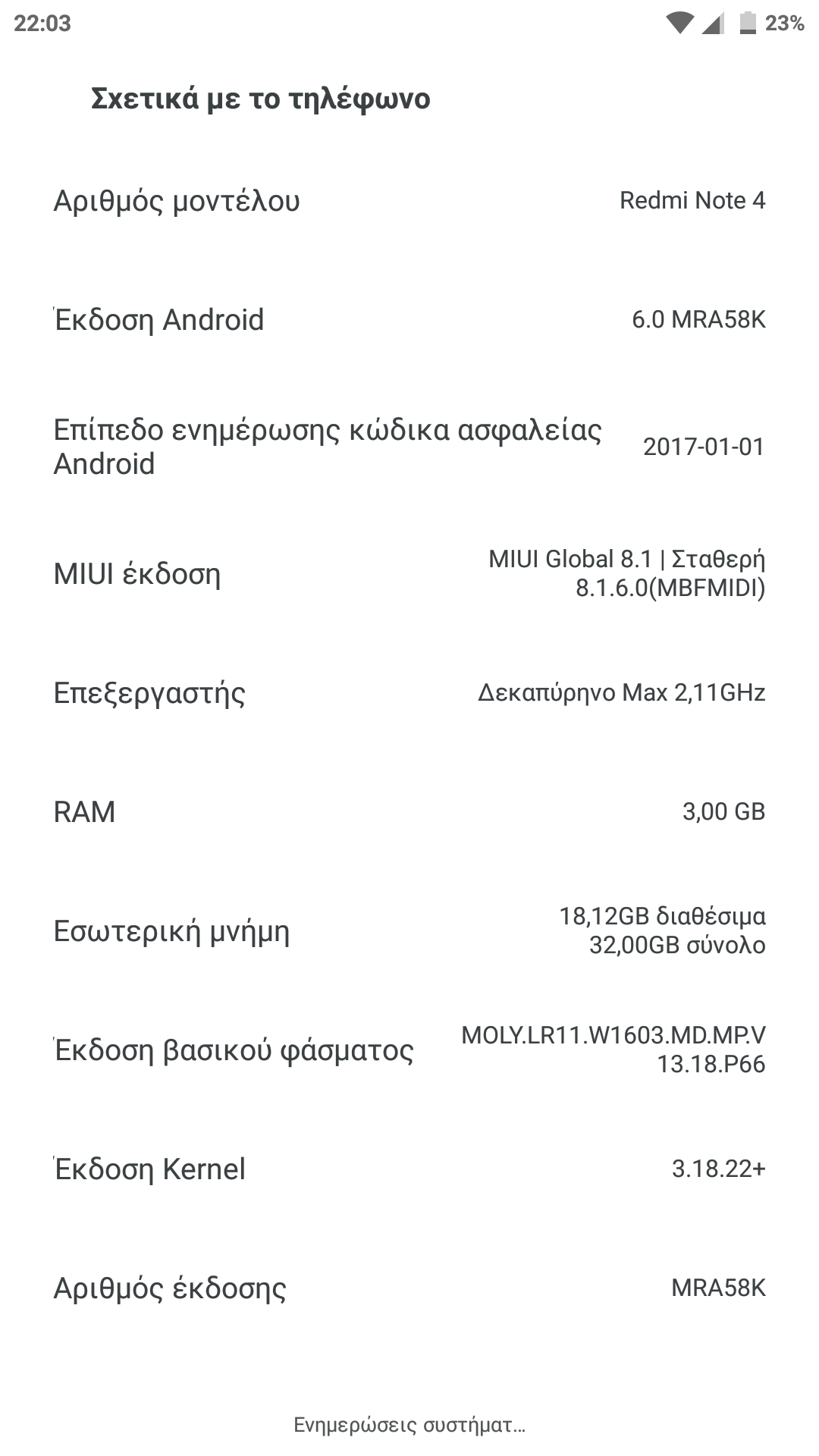The image size is (819, 1456).
Task: Open the Εσωτερική μνήμη storage row
Action: click(409, 931)
